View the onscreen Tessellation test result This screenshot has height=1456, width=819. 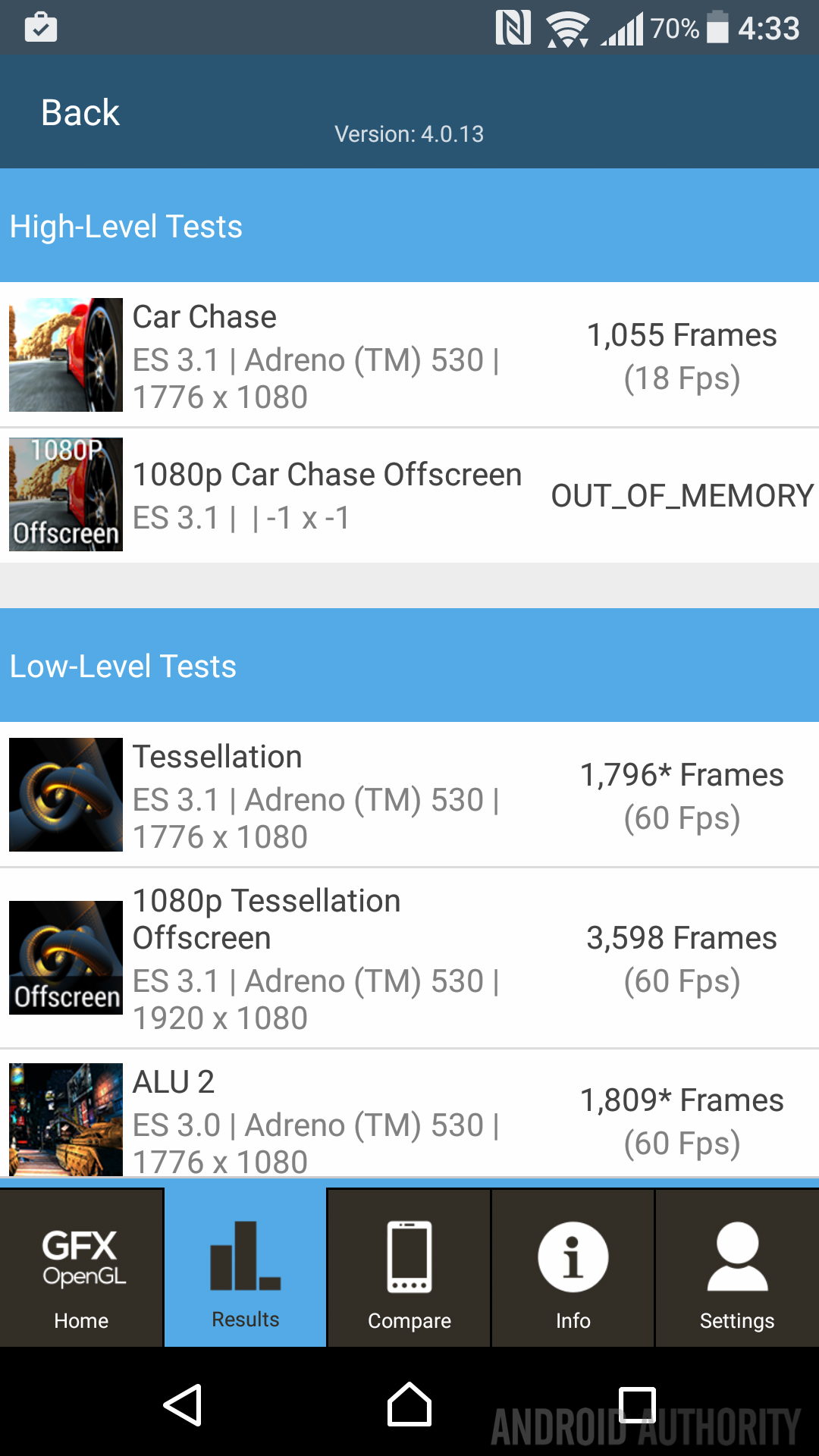(x=409, y=795)
